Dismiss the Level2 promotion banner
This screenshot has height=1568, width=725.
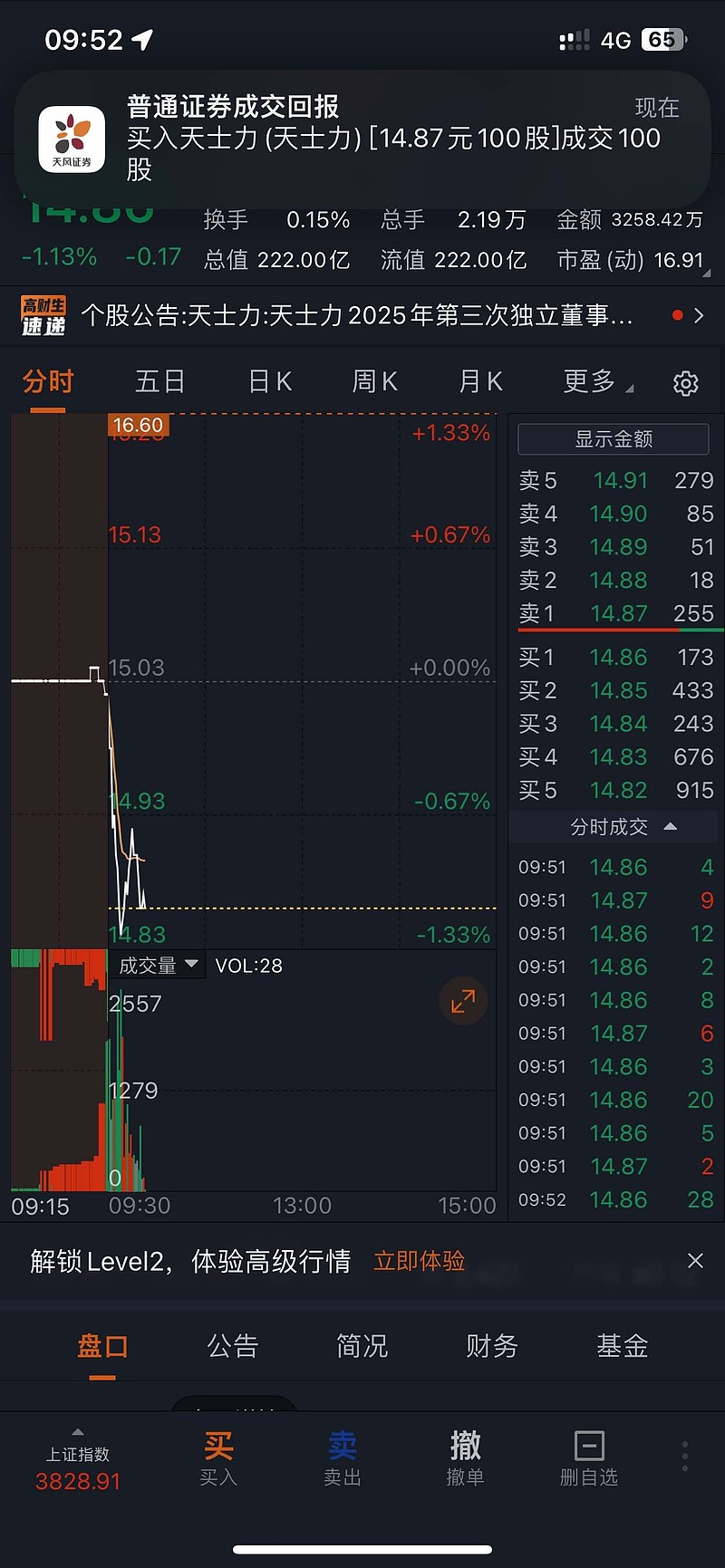(x=695, y=1260)
